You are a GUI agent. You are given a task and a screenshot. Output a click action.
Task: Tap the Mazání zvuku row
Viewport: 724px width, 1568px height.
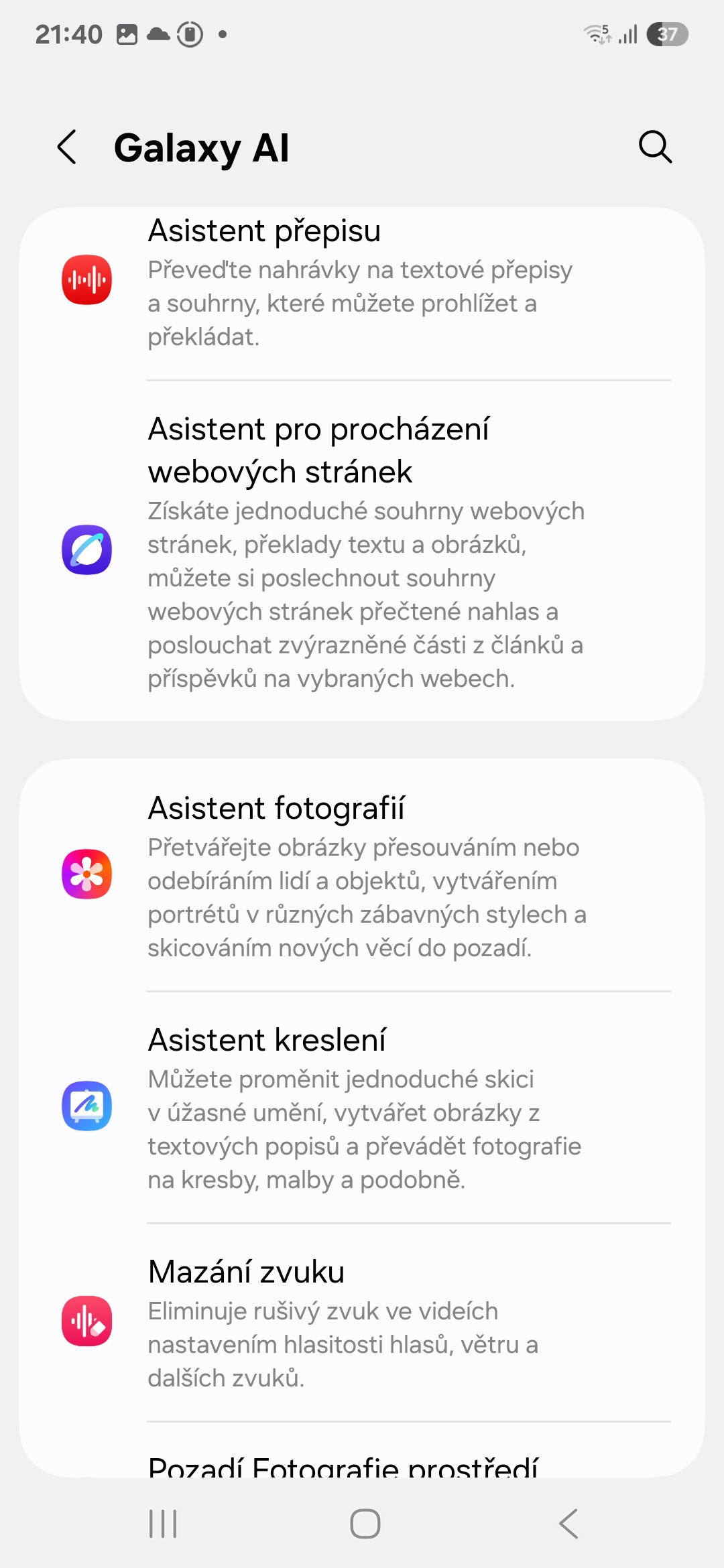pyautogui.click(x=362, y=1322)
